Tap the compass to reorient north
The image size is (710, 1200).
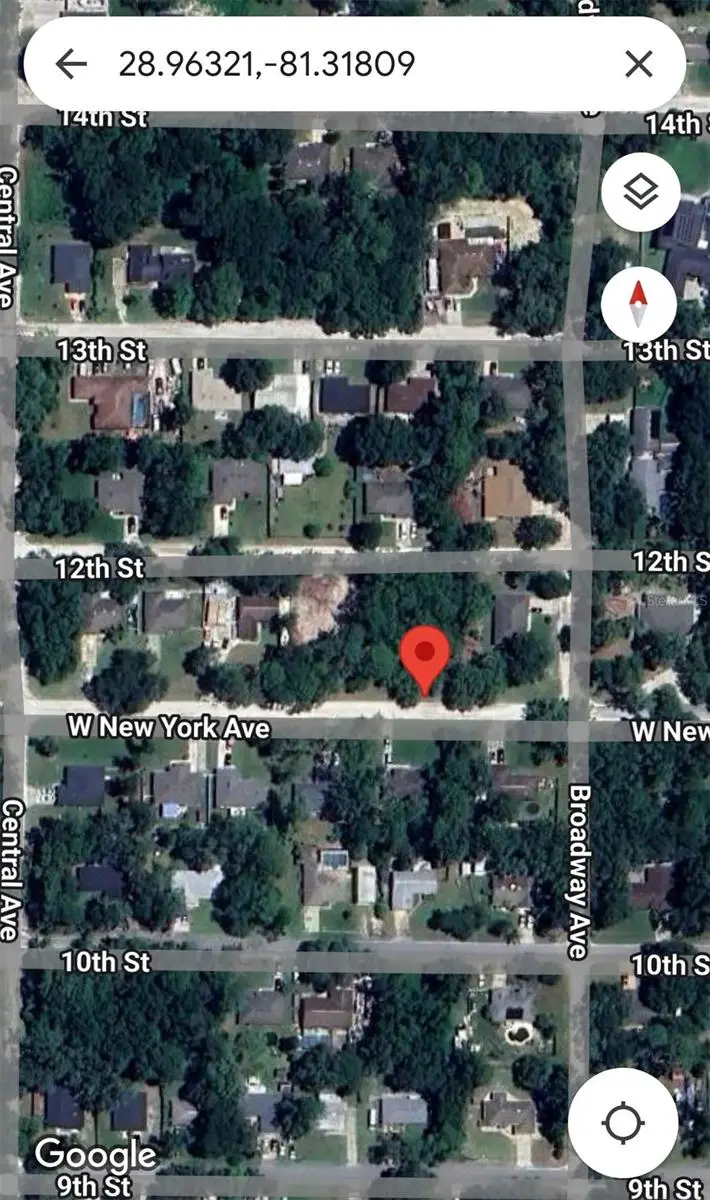640,303
